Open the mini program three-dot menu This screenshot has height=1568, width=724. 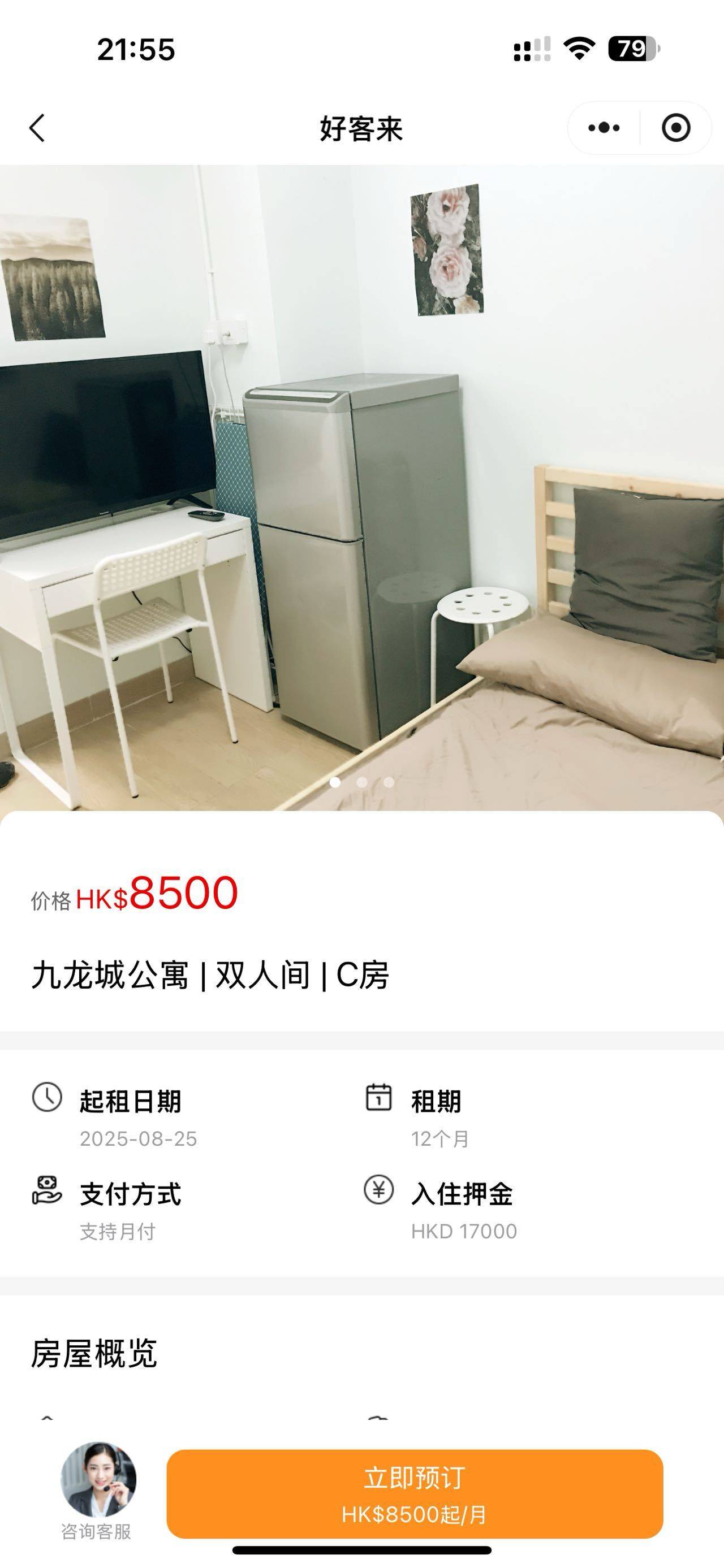(x=604, y=128)
